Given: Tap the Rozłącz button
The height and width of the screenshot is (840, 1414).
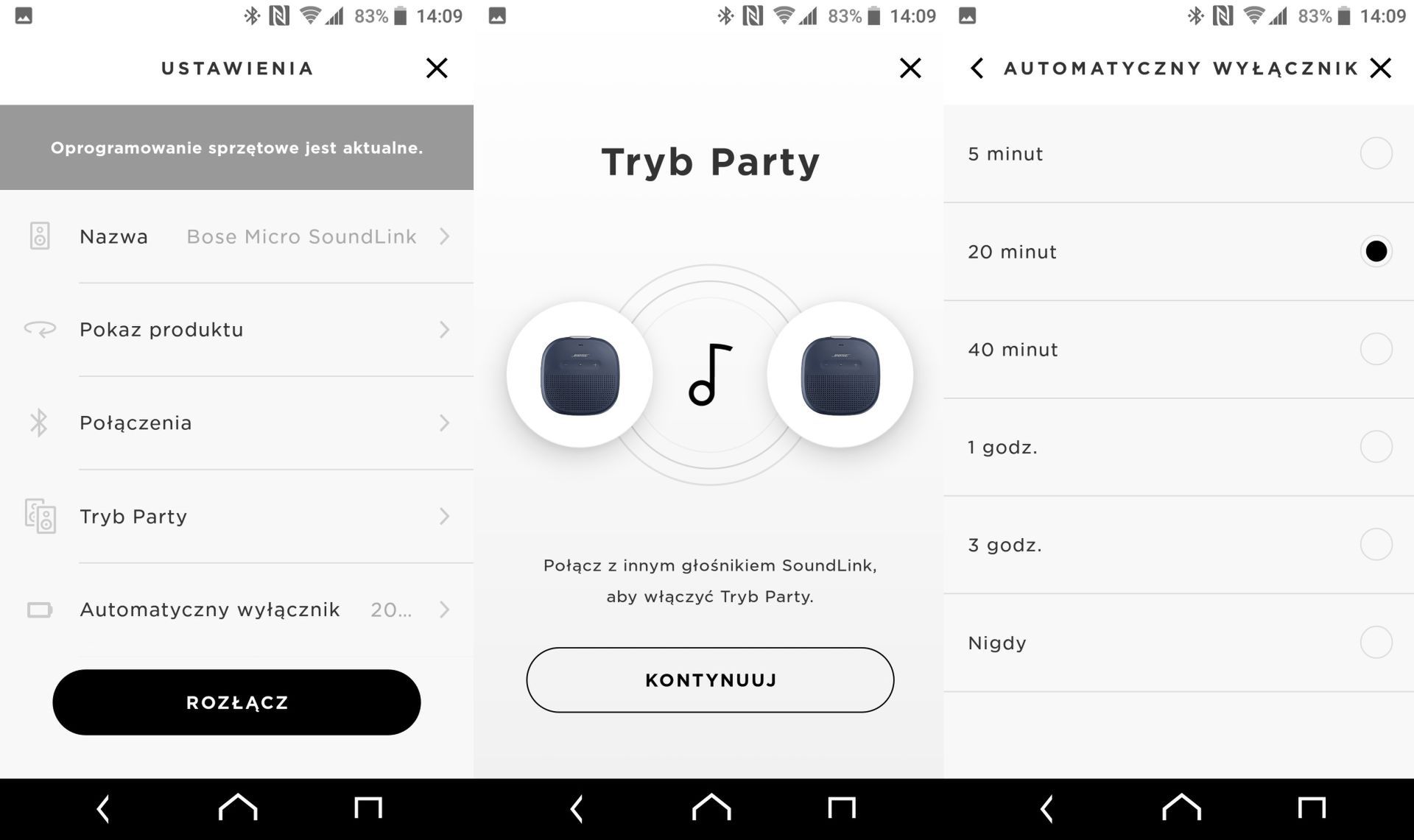Looking at the screenshot, I should 236,702.
